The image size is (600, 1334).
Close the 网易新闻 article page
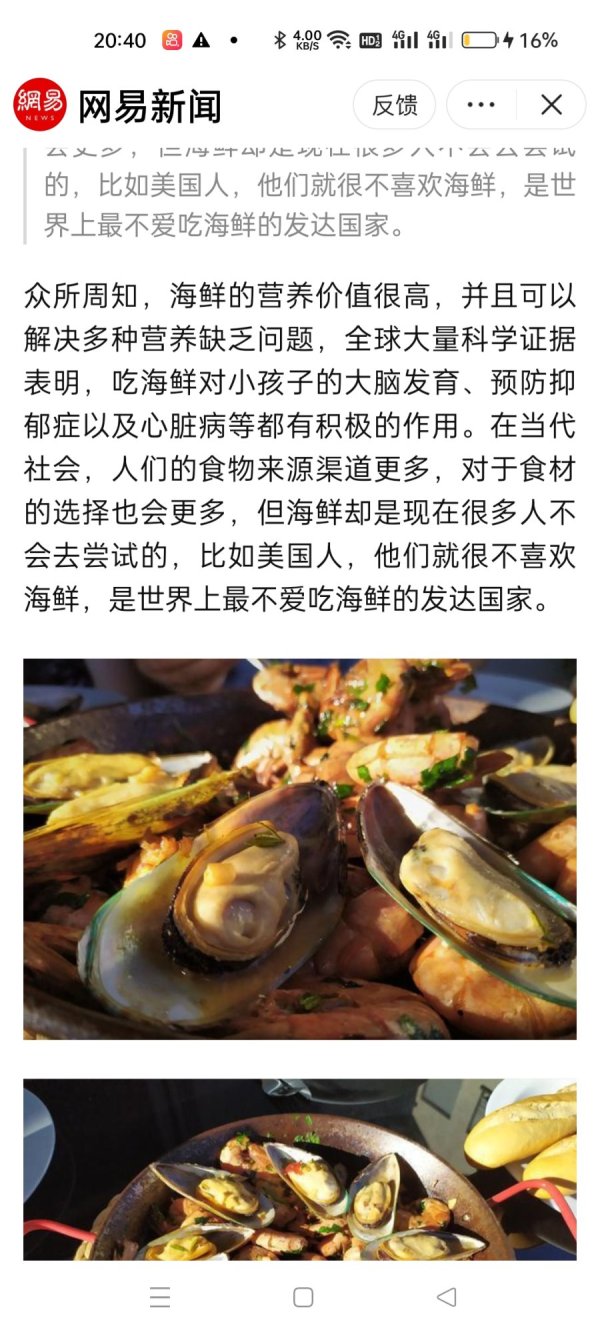click(x=551, y=105)
